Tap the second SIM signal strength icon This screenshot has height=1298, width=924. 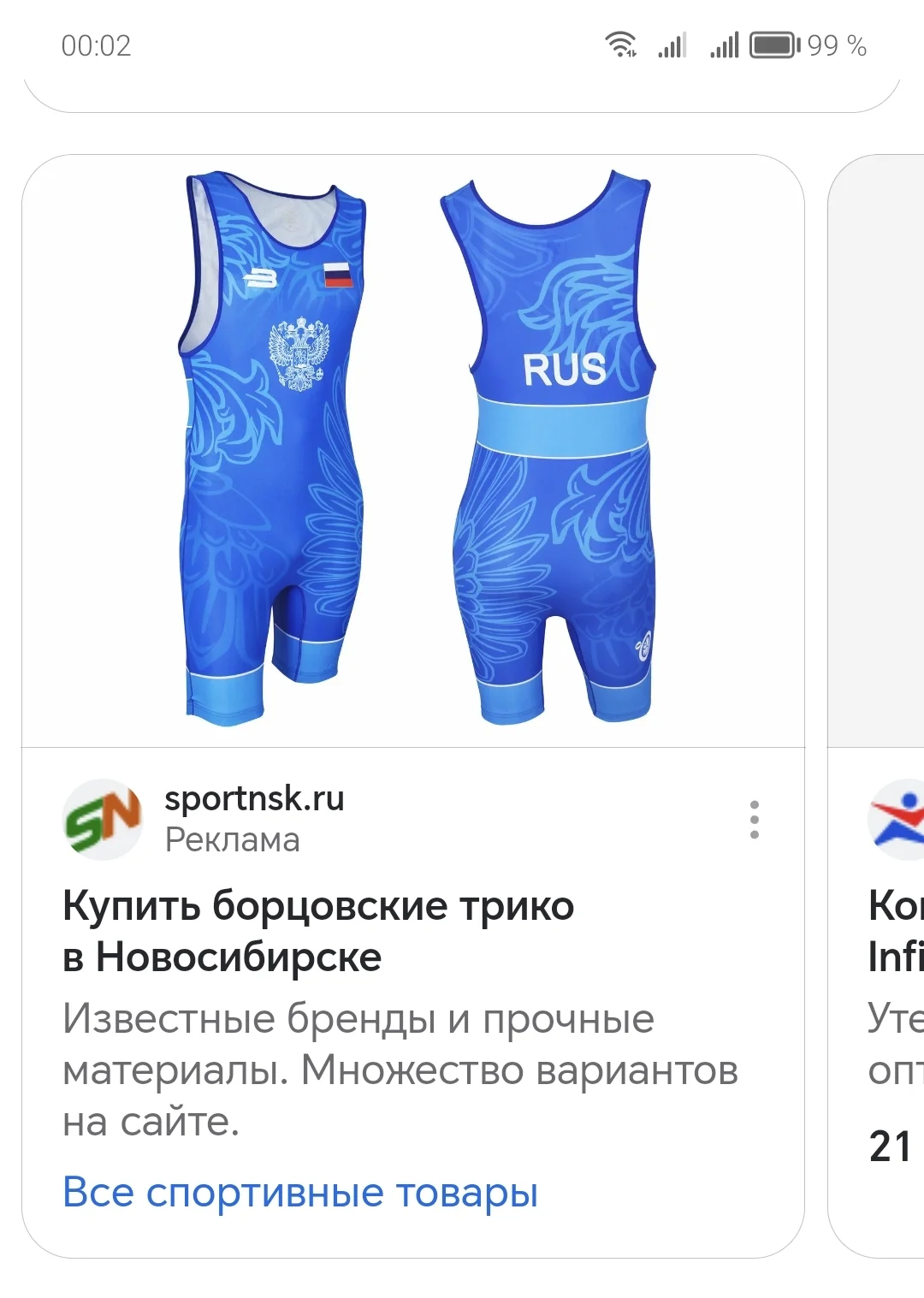723,46
